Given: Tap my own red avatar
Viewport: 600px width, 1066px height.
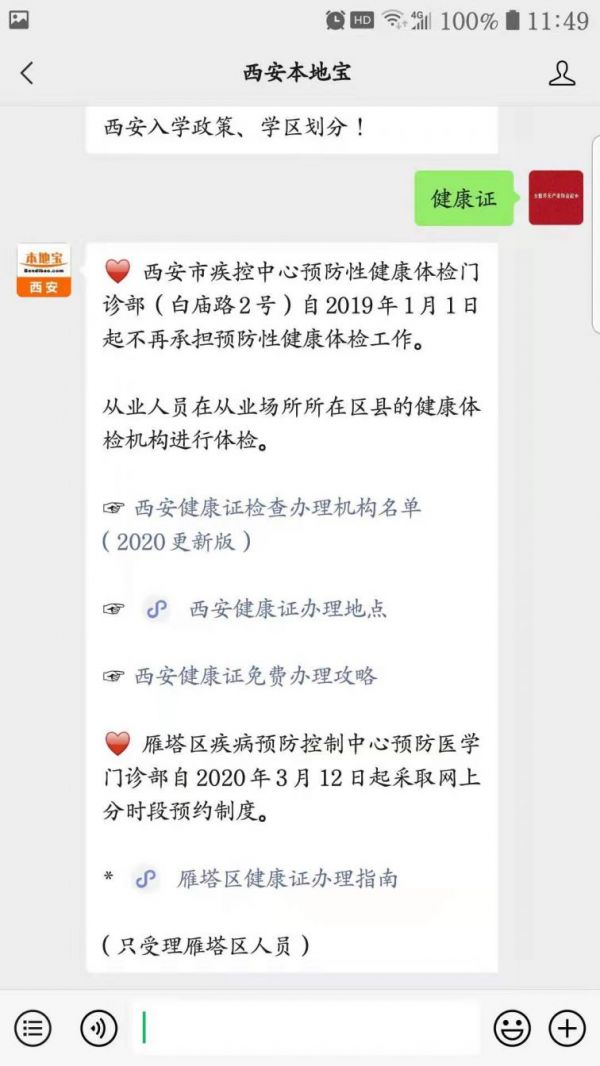Looking at the screenshot, I should click(555, 197).
